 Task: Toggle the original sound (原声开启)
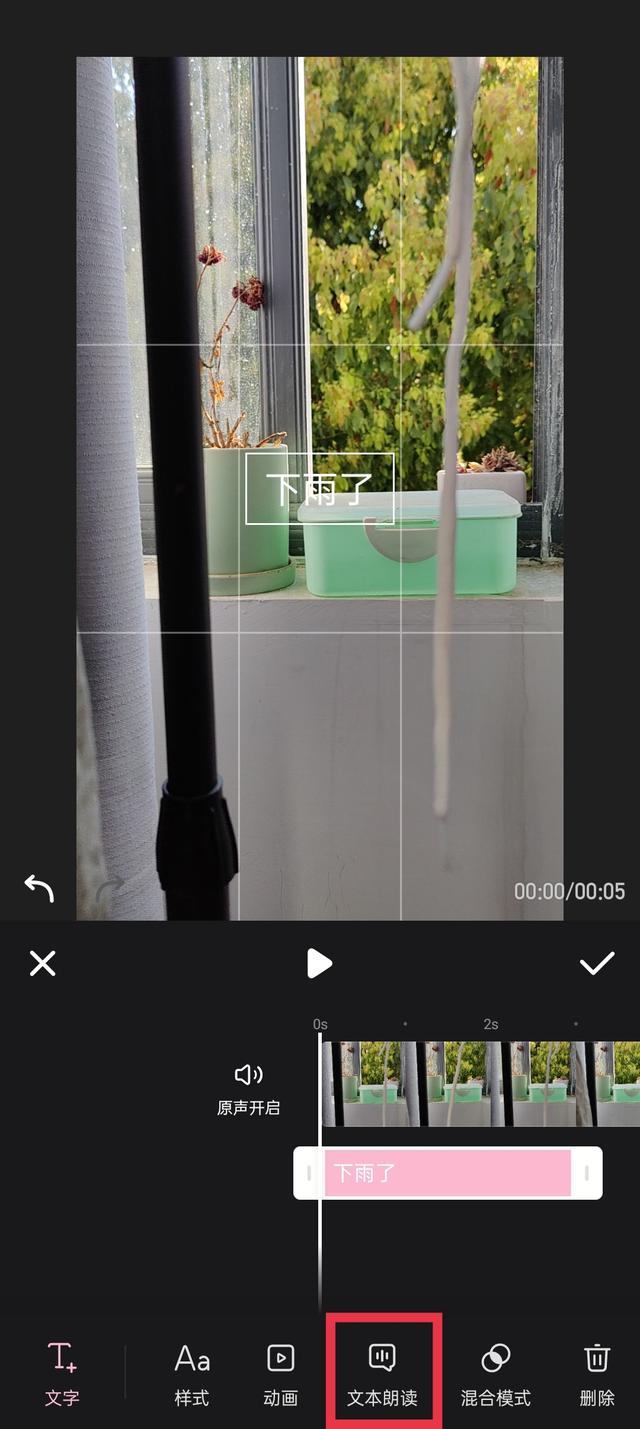(x=248, y=1088)
